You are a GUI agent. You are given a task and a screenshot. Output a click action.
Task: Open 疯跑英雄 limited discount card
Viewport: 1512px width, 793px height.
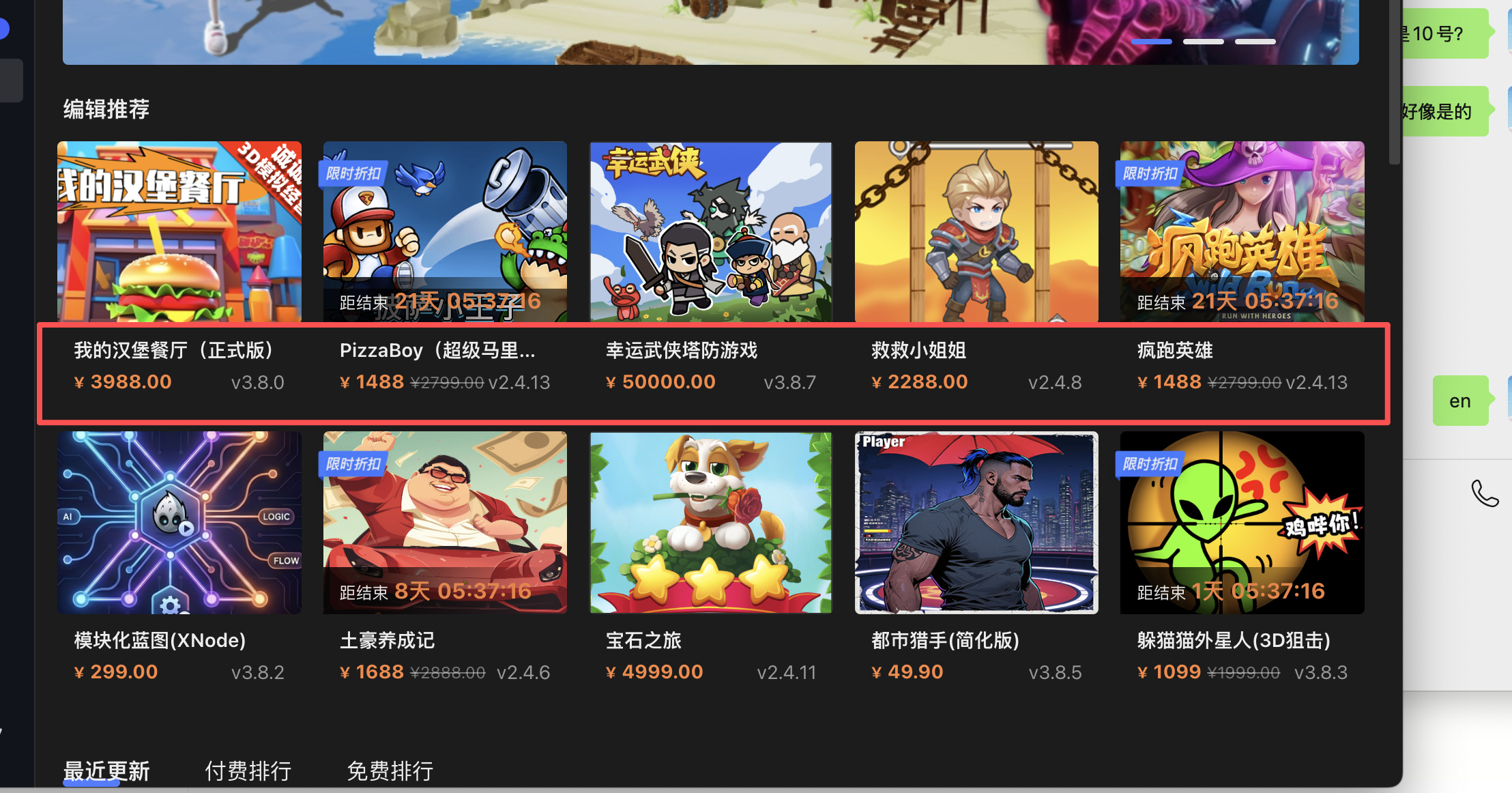coord(1242,232)
